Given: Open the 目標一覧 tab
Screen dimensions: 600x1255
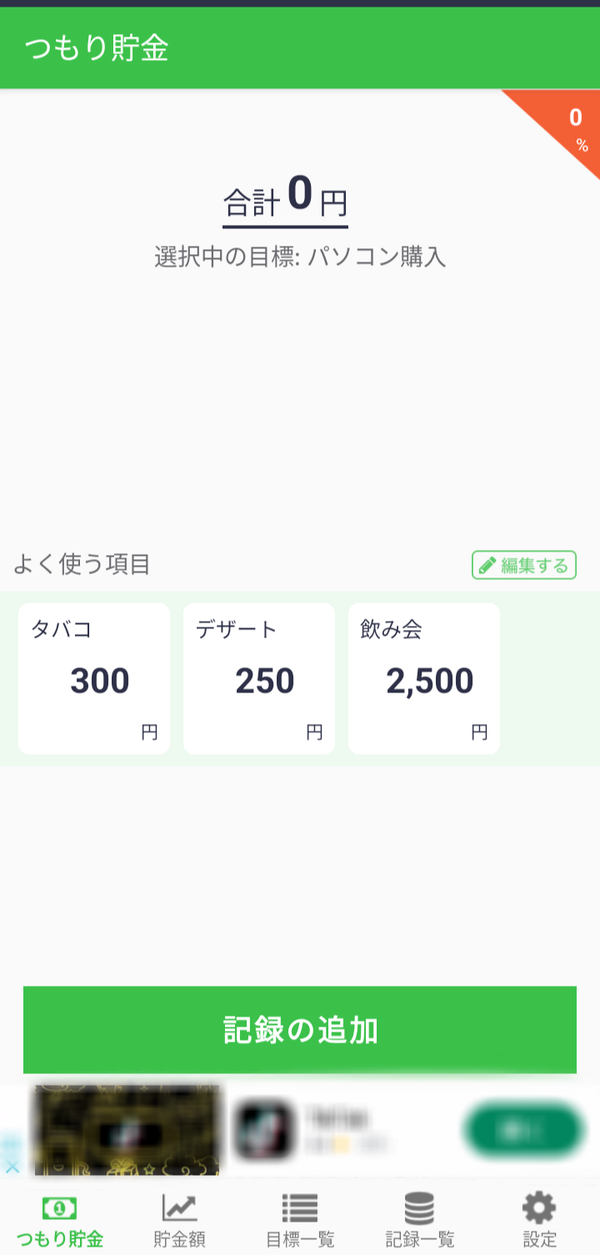Looking at the screenshot, I should (x=300, y=1221).
